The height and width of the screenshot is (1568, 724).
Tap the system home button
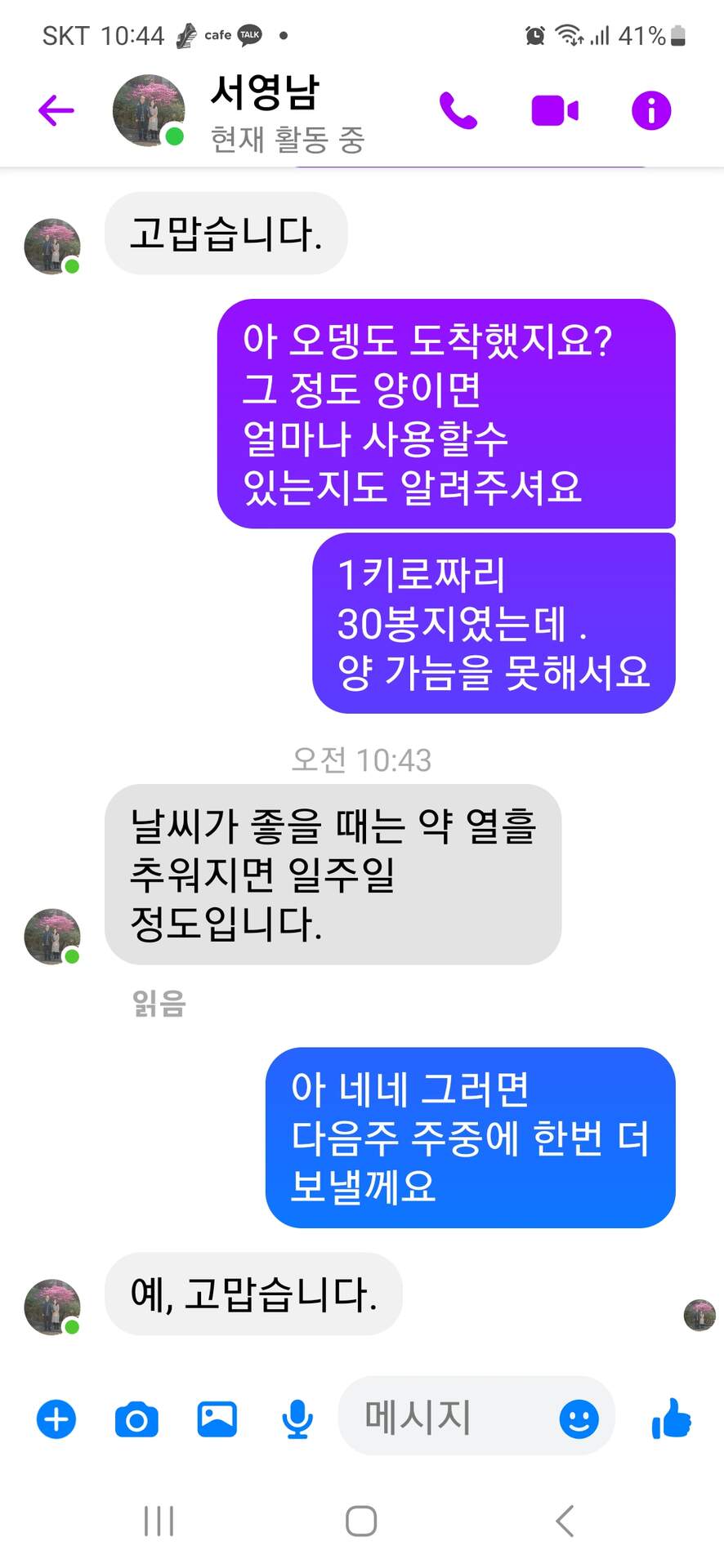click(x=361, y=1521)
